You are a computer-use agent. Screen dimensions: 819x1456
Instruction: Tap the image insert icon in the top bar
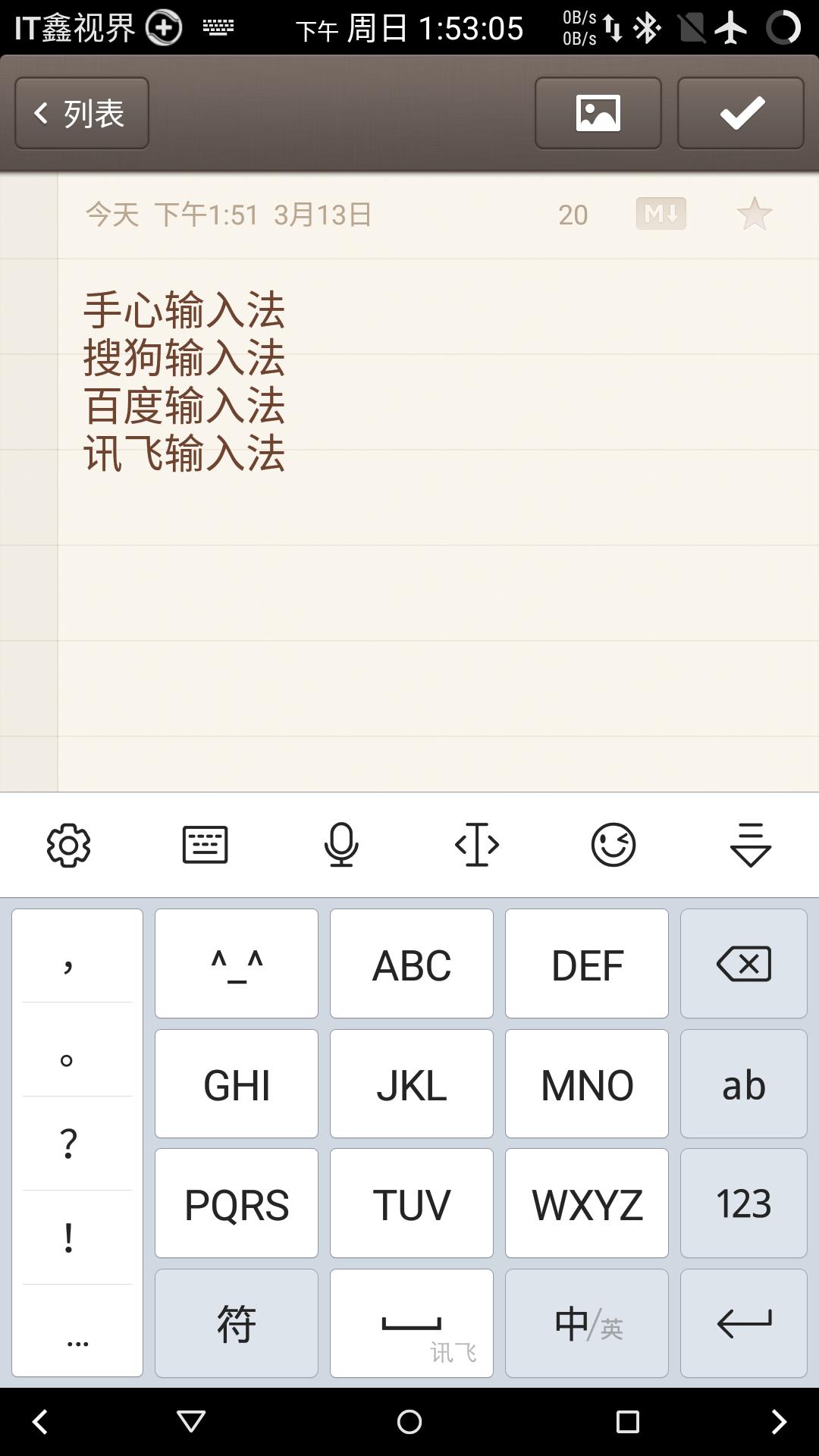tap(598, 112)
